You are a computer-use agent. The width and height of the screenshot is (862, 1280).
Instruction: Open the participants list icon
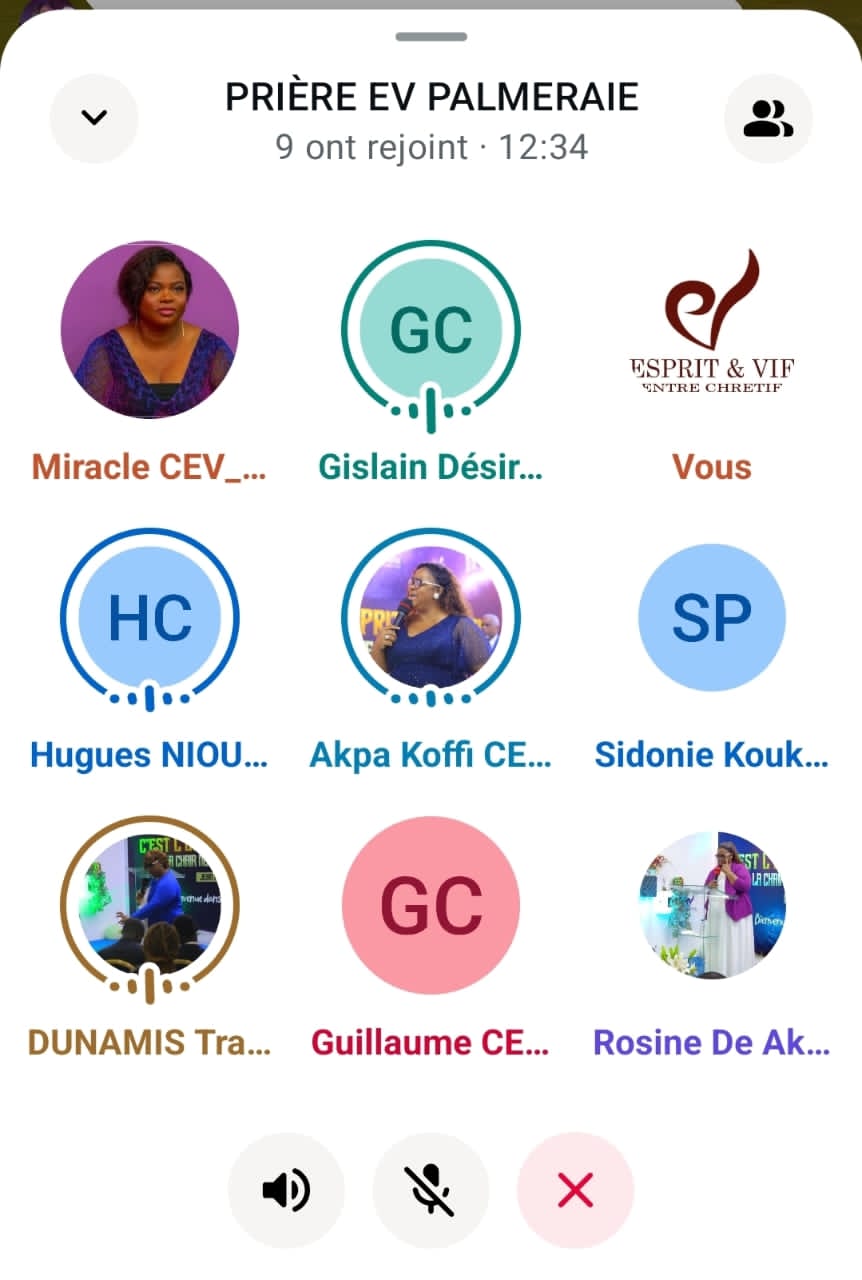pyautogui.click(x=768, y=118)
